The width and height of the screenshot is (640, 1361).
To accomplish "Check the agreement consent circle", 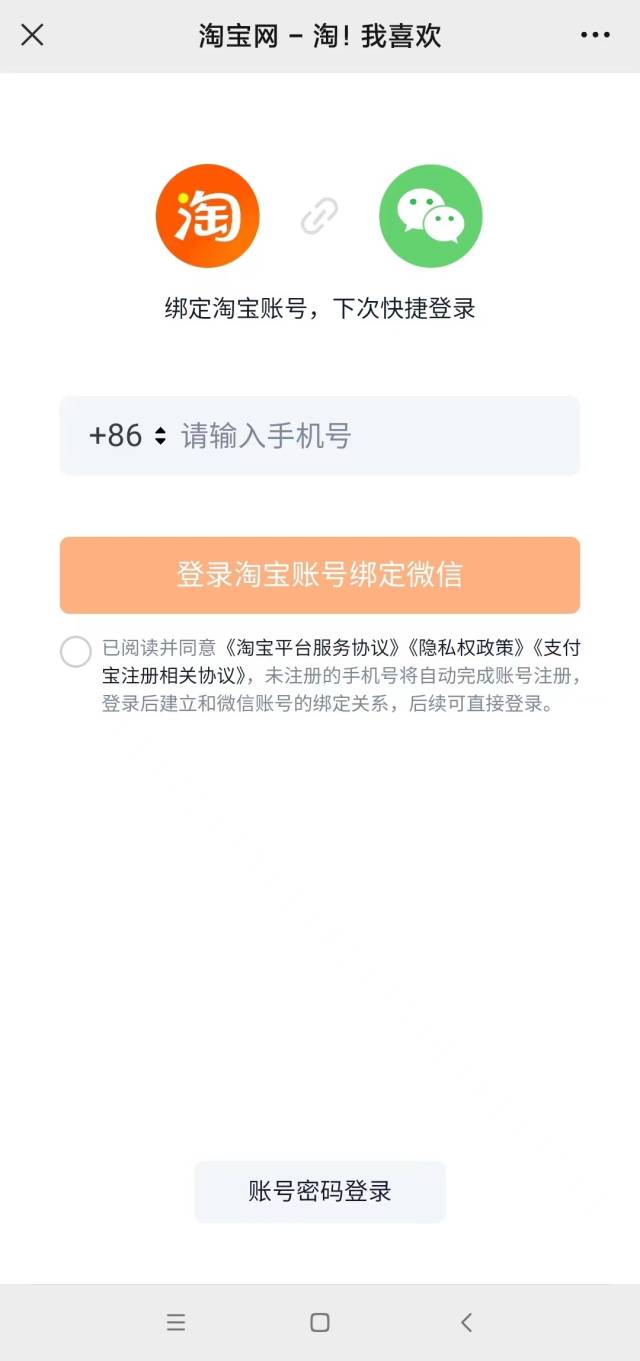I will click(76, 651).
